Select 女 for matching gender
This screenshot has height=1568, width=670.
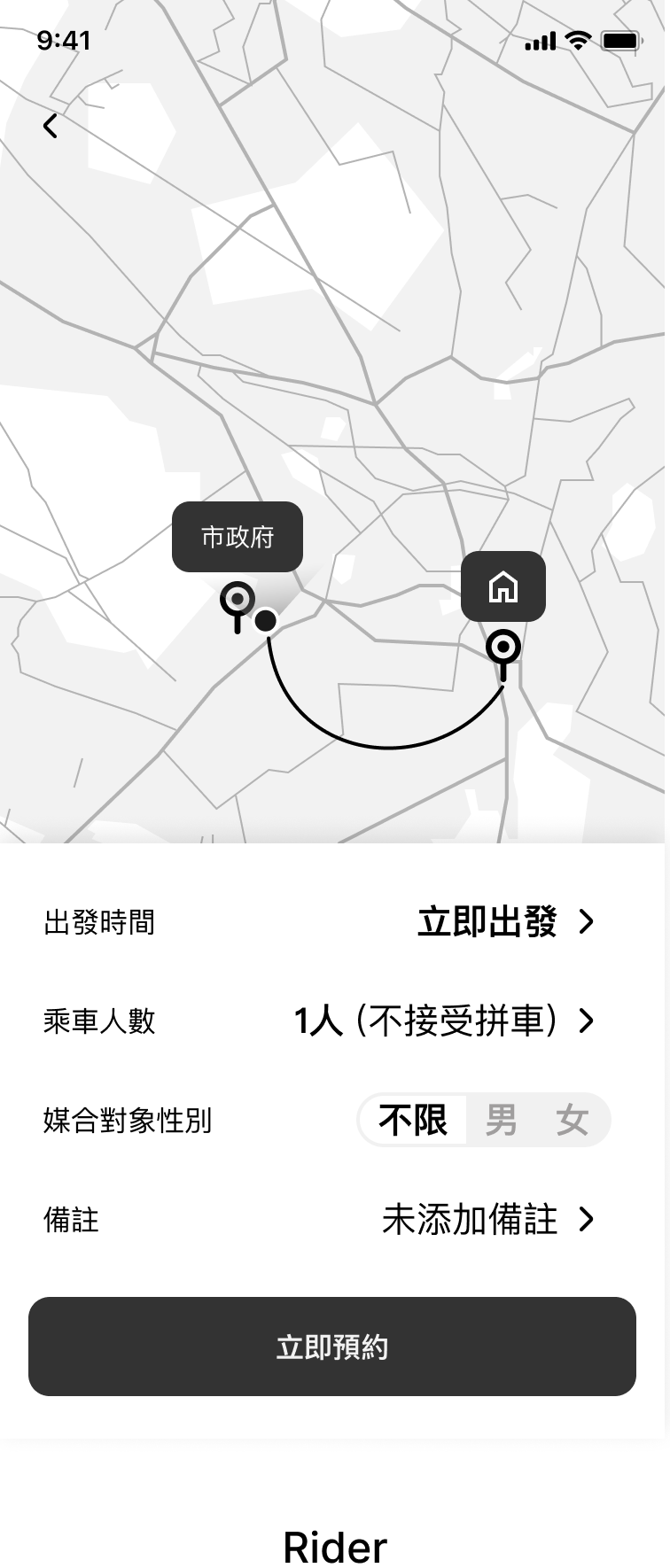[x=573, y=1121]
